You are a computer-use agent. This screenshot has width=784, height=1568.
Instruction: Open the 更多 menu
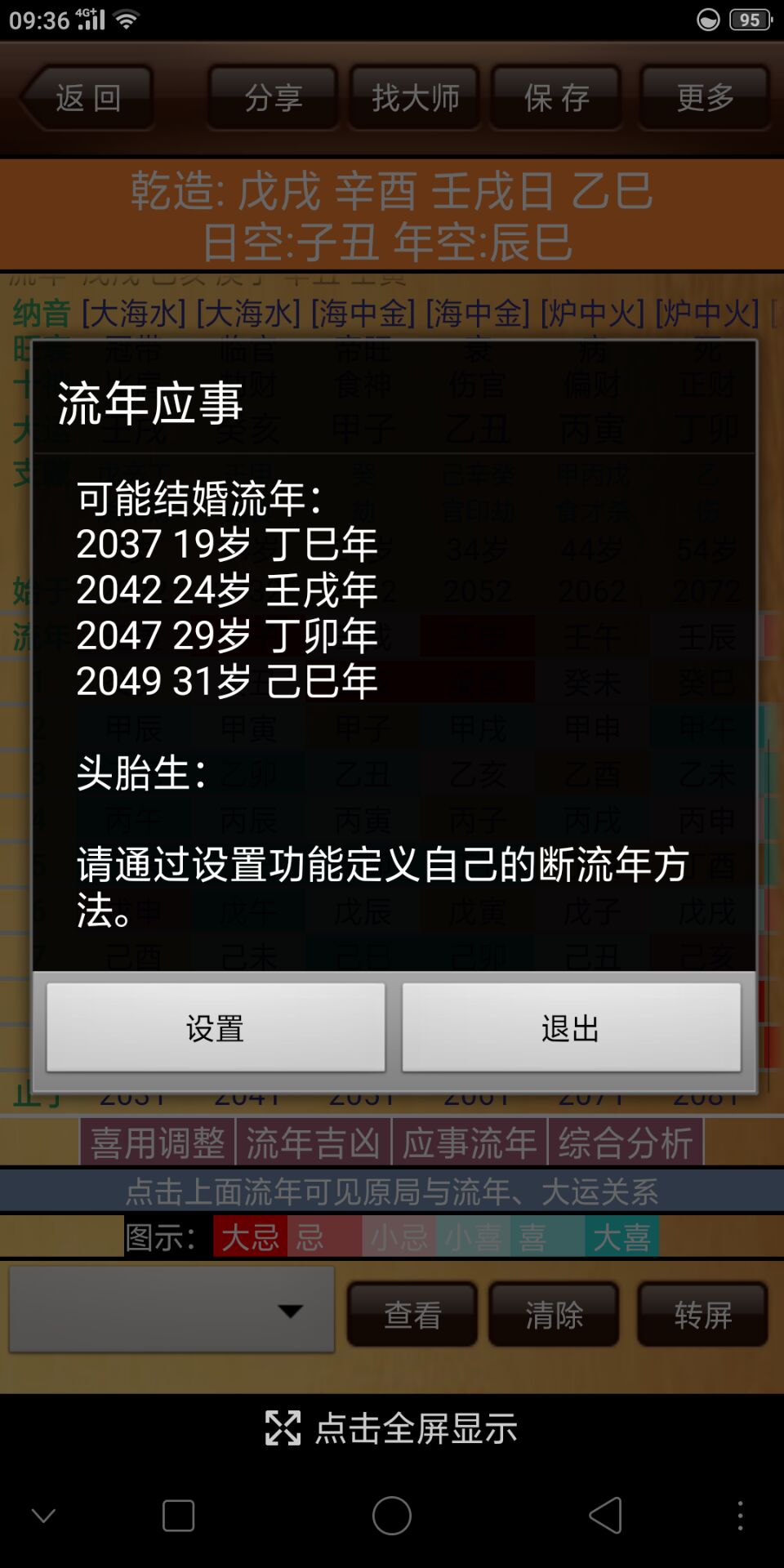coord(705,98)
